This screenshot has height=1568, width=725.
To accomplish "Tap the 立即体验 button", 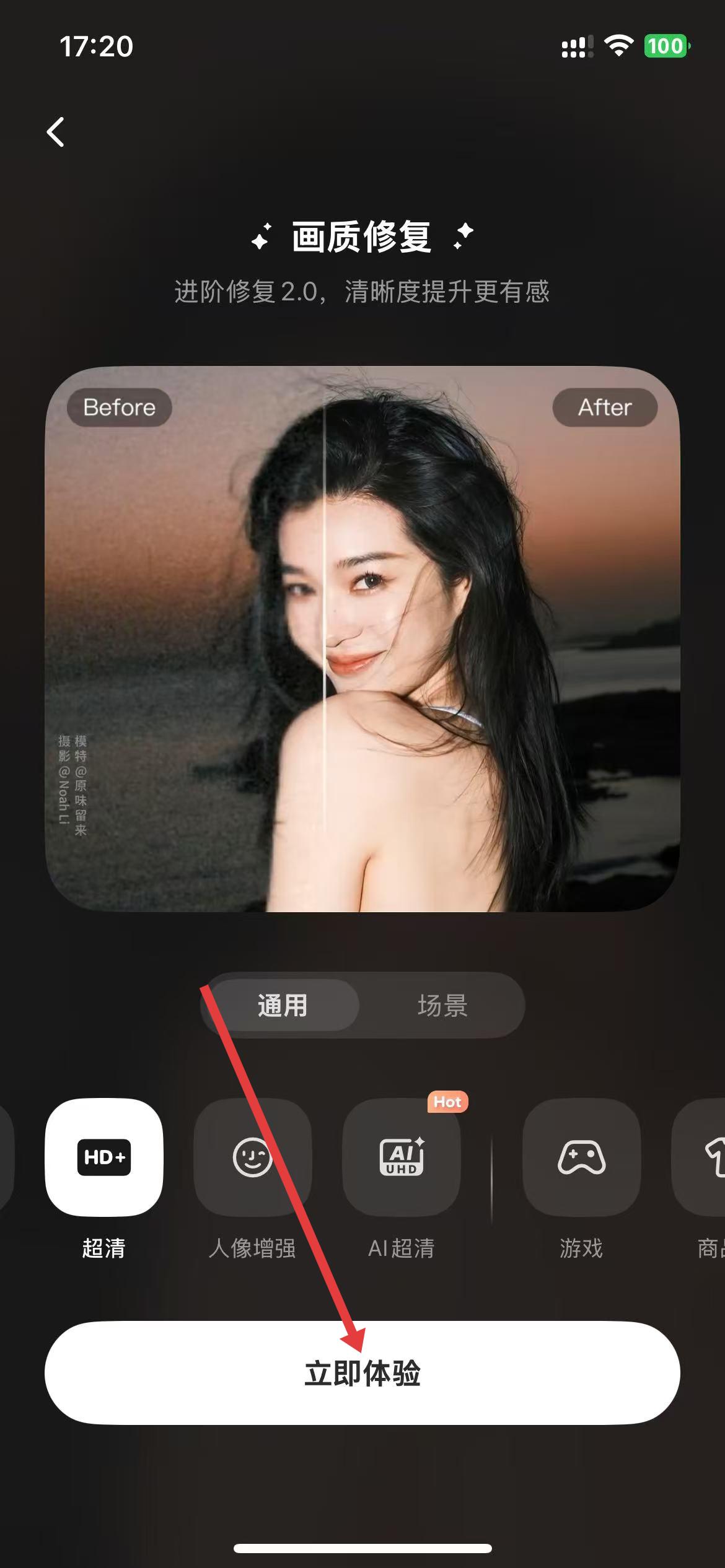I will click(362, 1374).
